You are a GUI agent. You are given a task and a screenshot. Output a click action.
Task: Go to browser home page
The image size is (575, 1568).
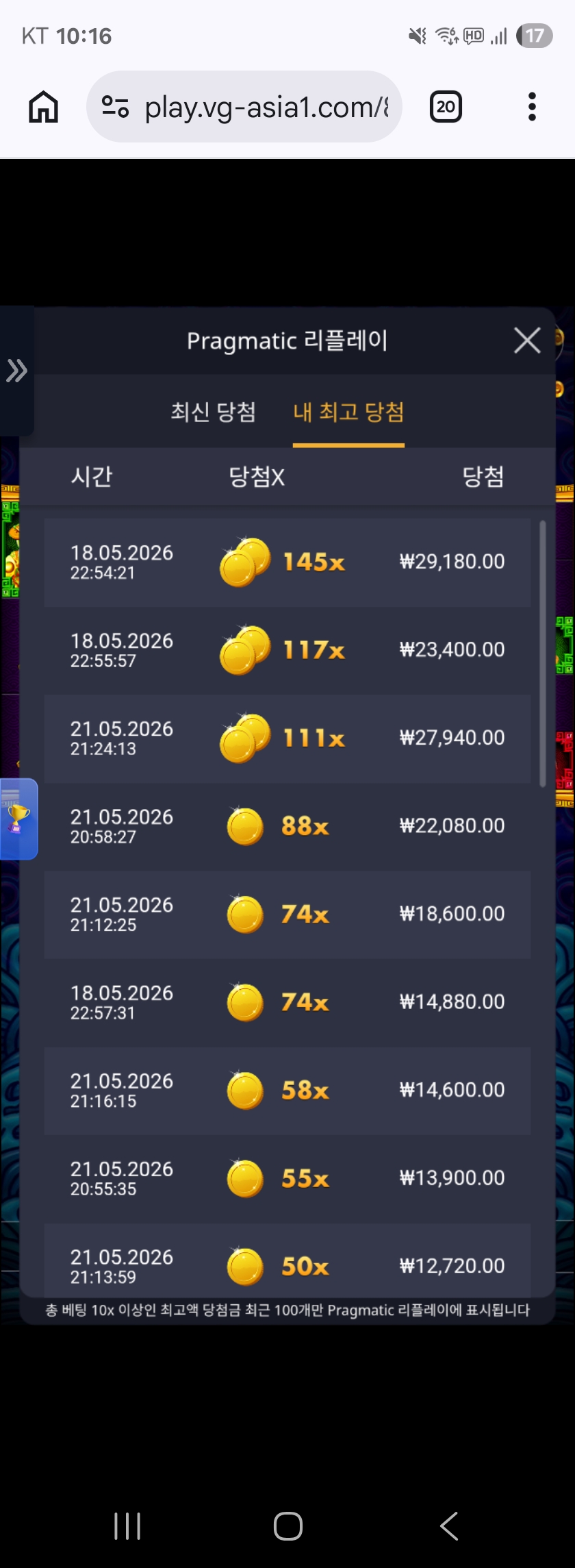click(x=43, y=107)
